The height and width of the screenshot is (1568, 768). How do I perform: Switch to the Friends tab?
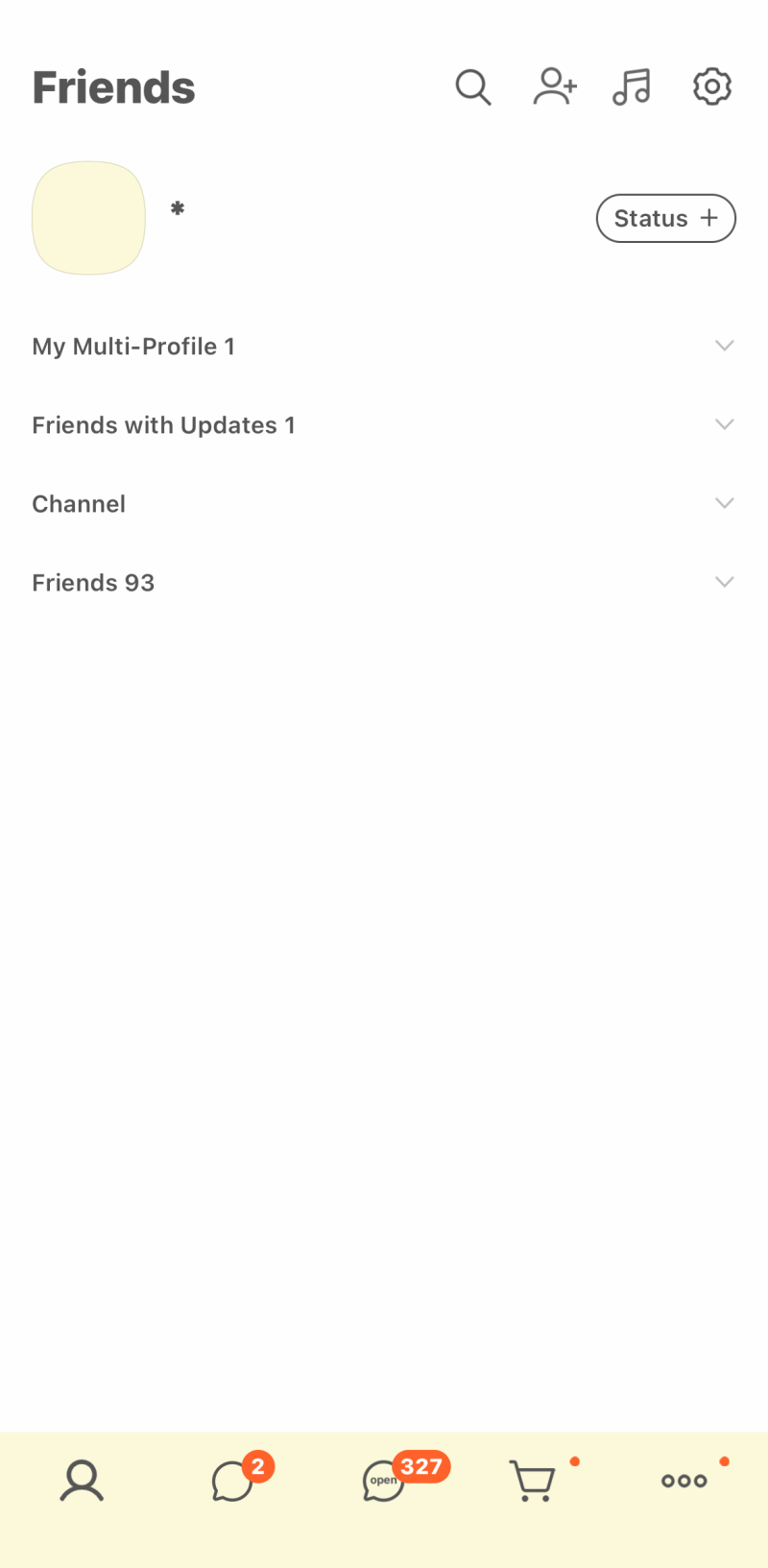(82, 1481)
